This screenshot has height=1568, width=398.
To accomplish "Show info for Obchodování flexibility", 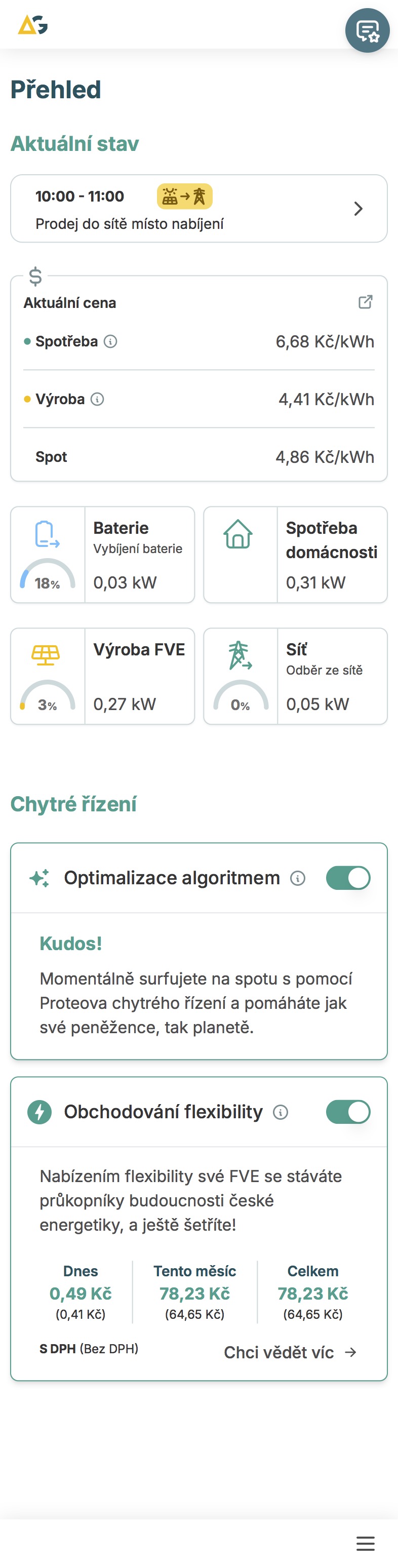I will coord(281,1113).
